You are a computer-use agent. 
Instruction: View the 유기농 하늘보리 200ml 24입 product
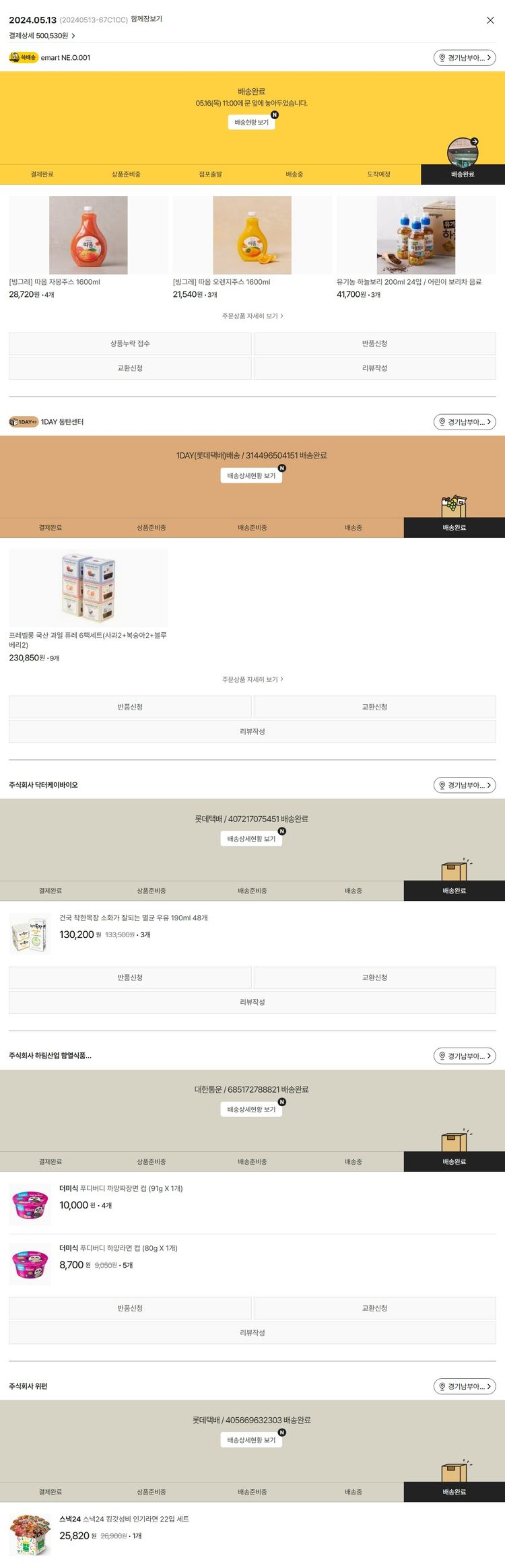[x=415, y=235]
